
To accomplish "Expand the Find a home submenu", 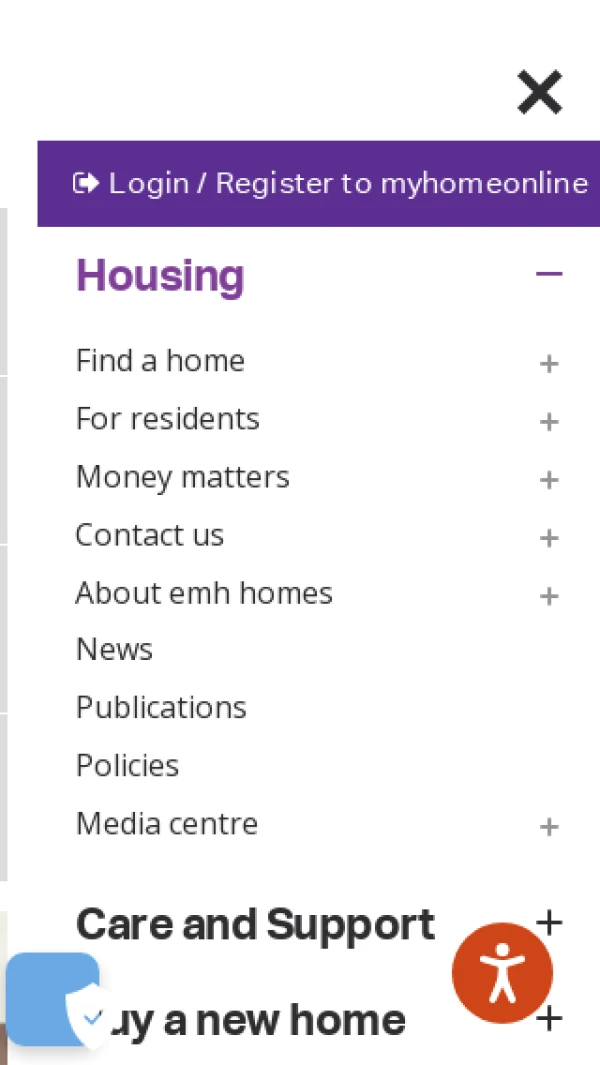I will (548, 363).
